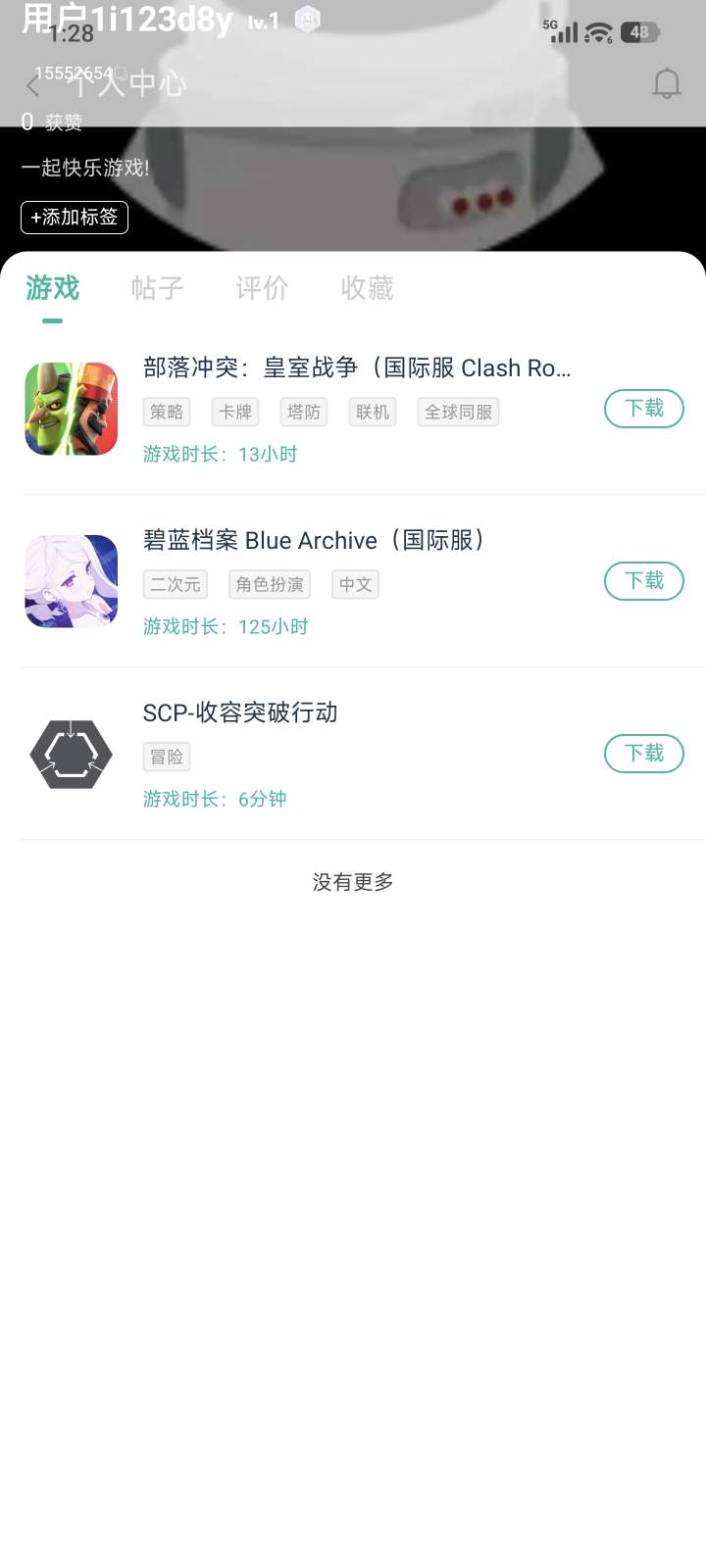Click the +添加标签 button
706x1568 pixels.
pyautogui.click(x=74, y=218)
